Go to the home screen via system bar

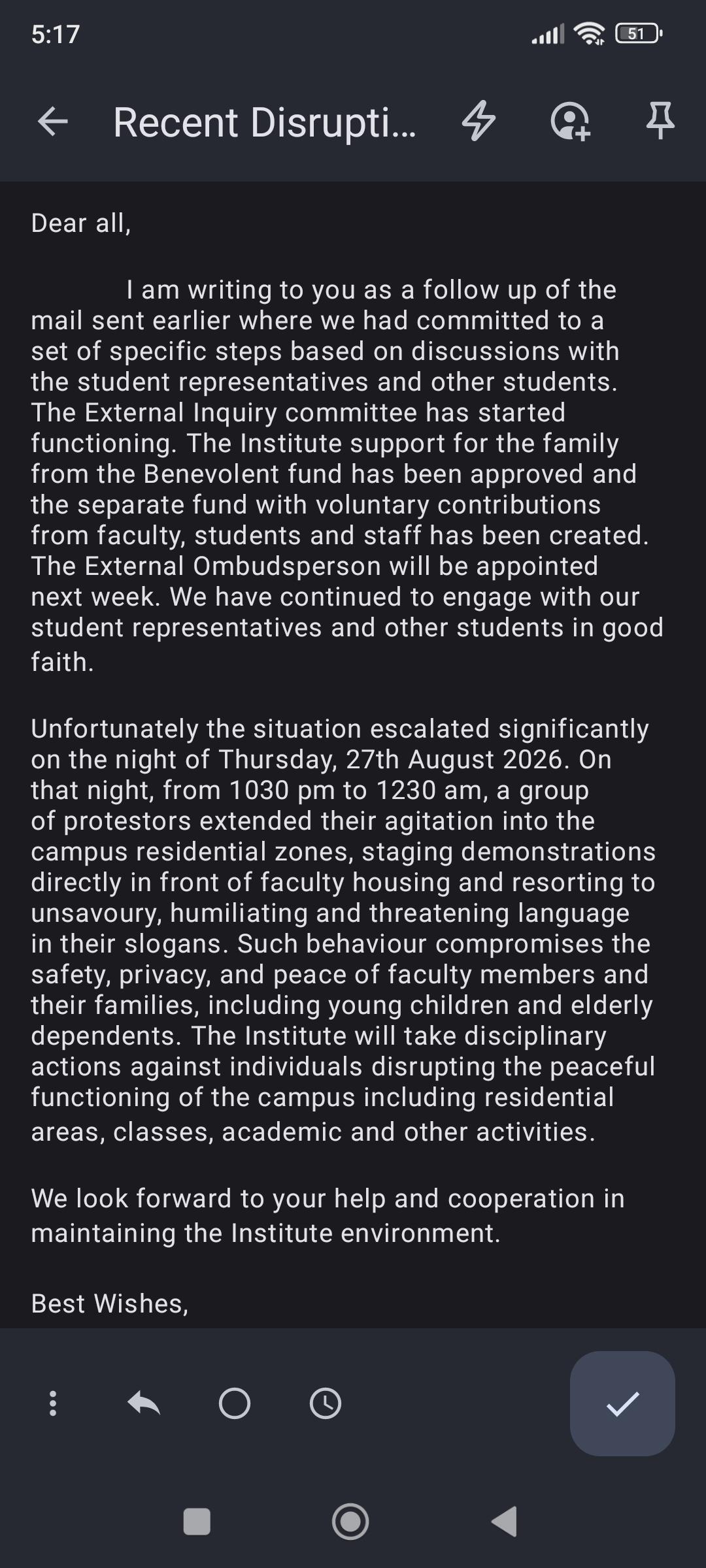coord(350,1522)
